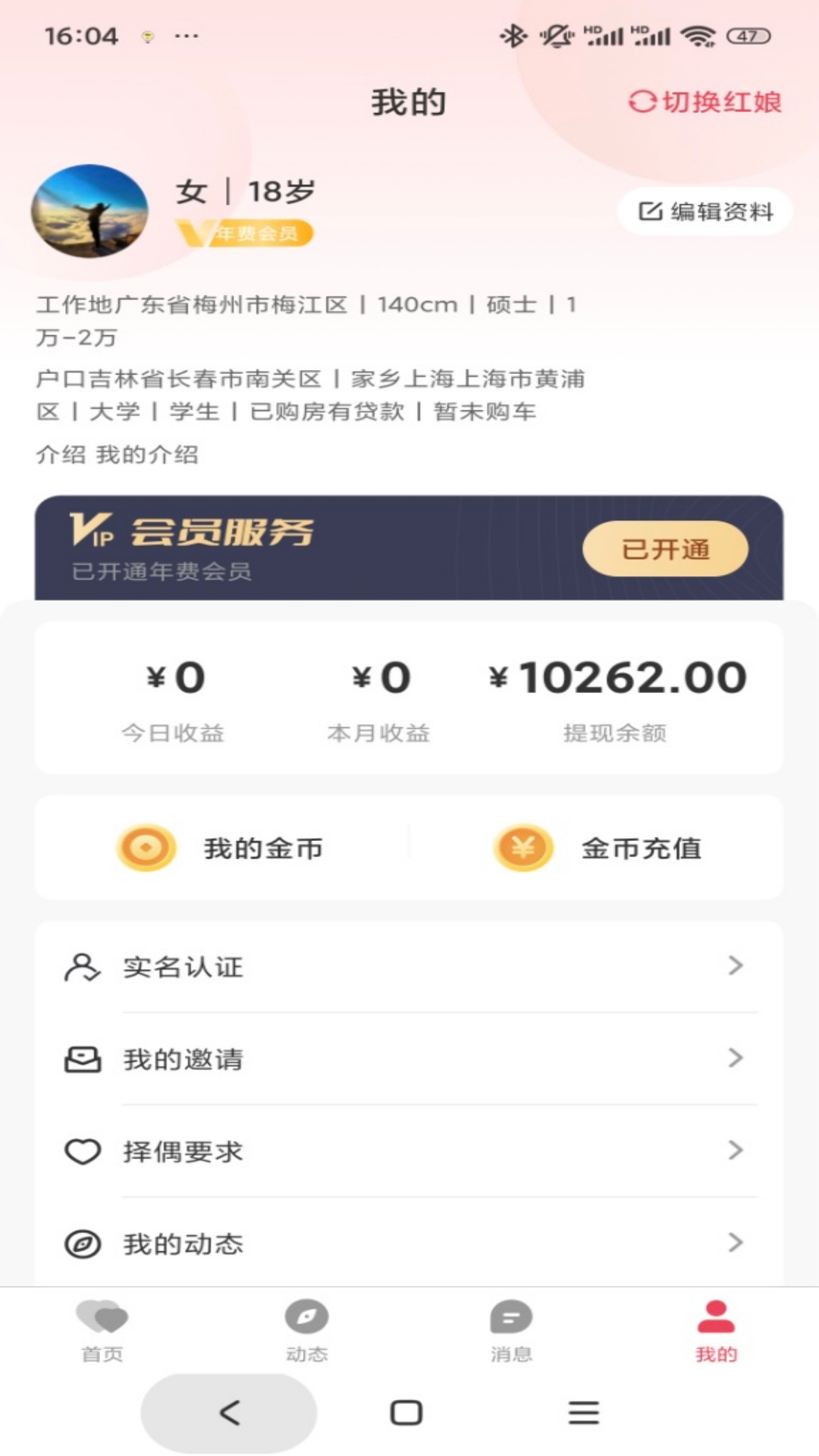Click the edit pencil icon in 编辑资料
Screen dimensions: 819x1456
[651, 211]
